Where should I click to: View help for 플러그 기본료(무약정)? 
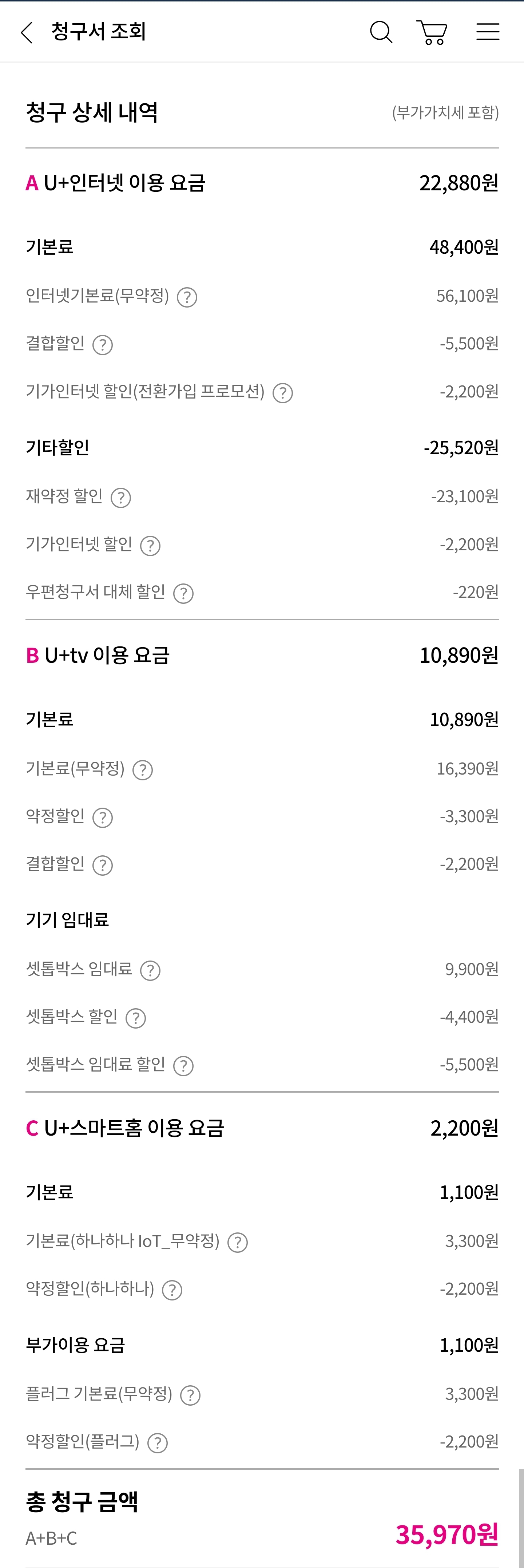tap(190, 1395)
